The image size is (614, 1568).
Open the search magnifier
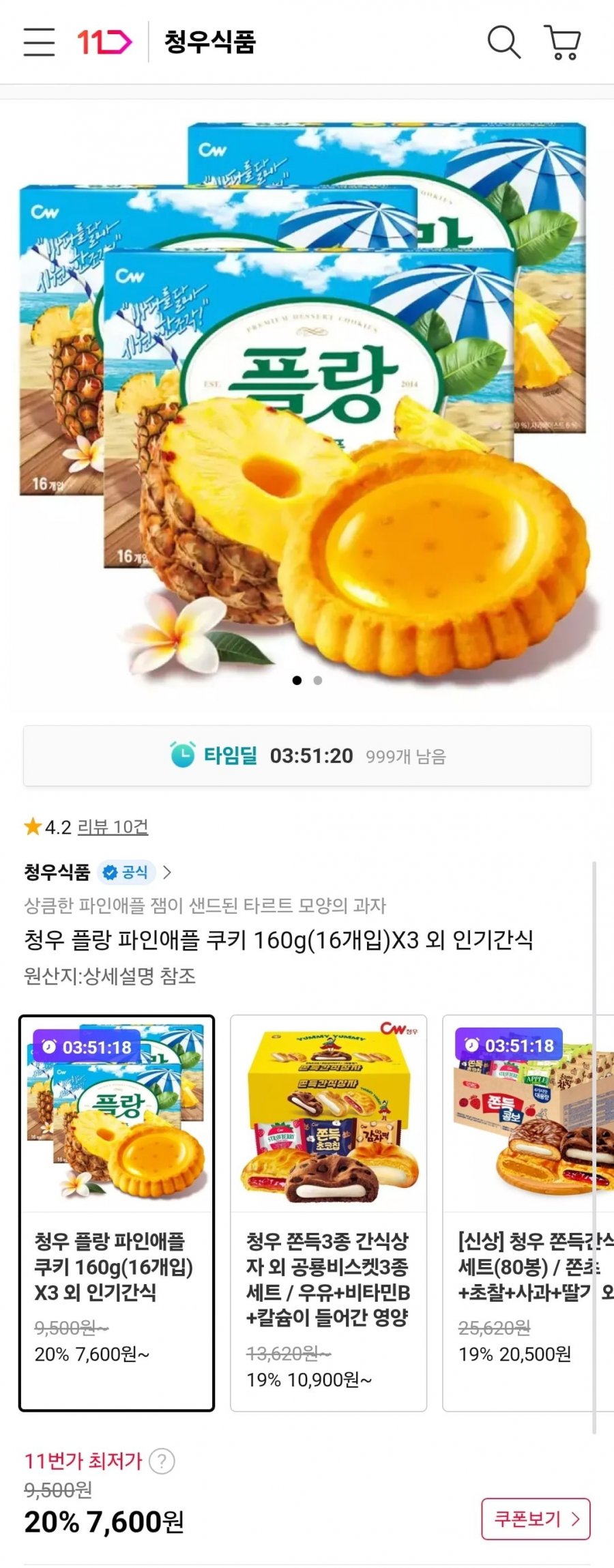(503, 42)
